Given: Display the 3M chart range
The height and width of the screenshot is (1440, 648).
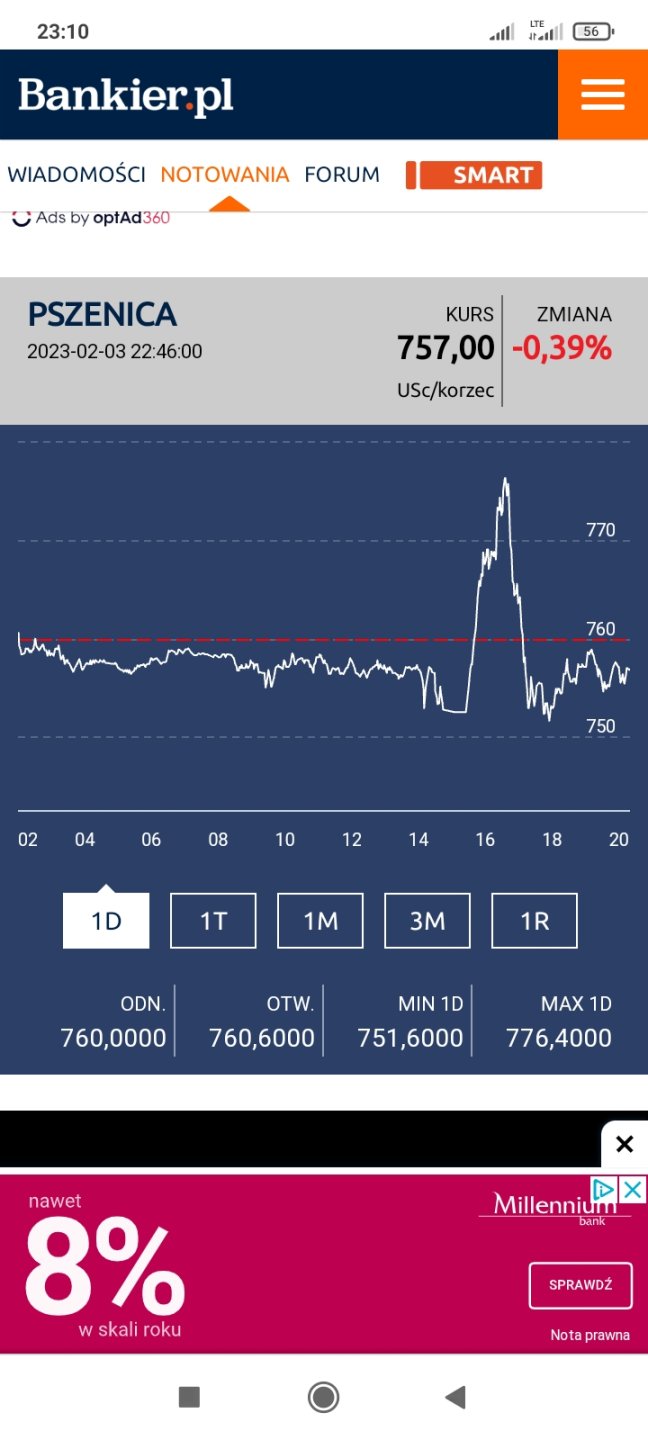Looking at the screenshot, I should click(427, 920).
